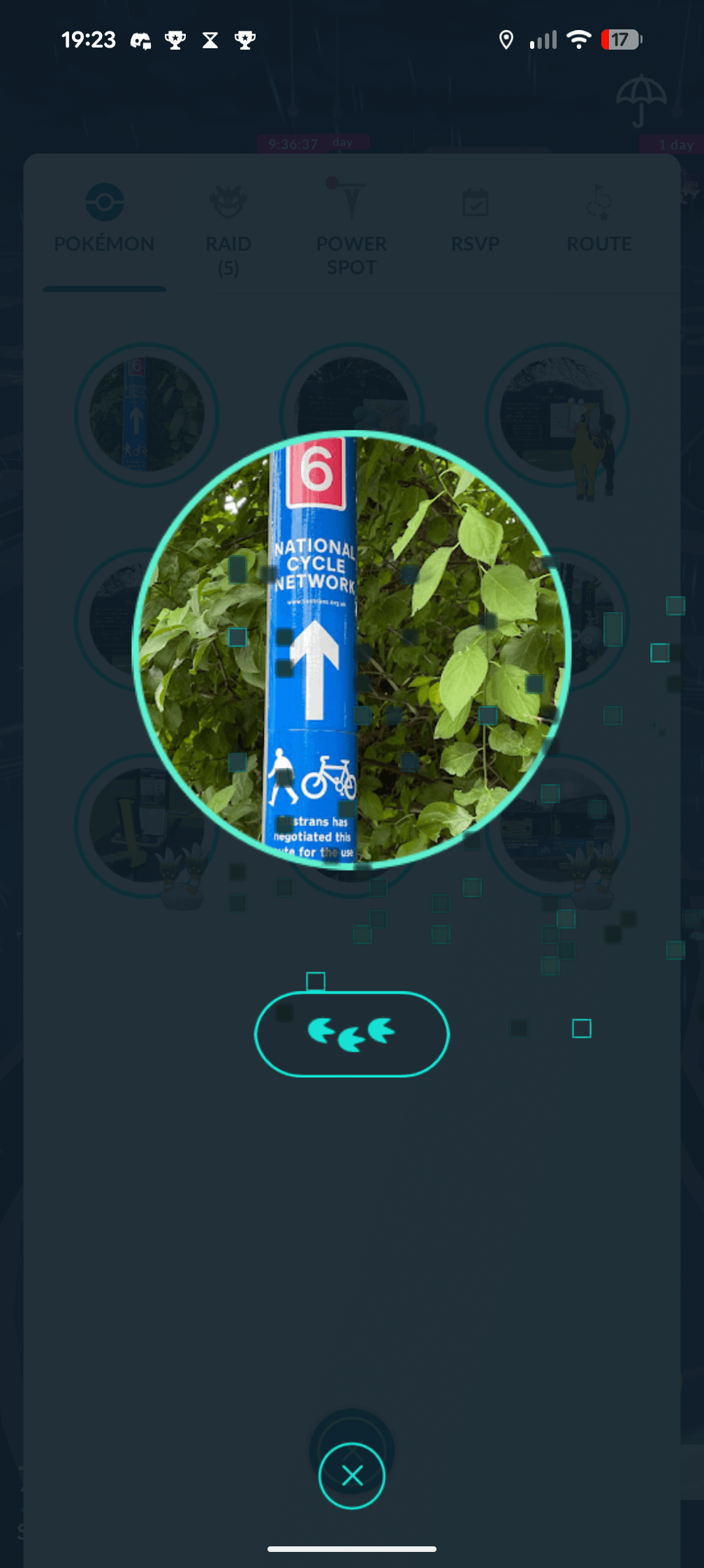Tap the footprints tracking button
Viewport: 704px width, 1568px height.
[x=351, y=1033]
